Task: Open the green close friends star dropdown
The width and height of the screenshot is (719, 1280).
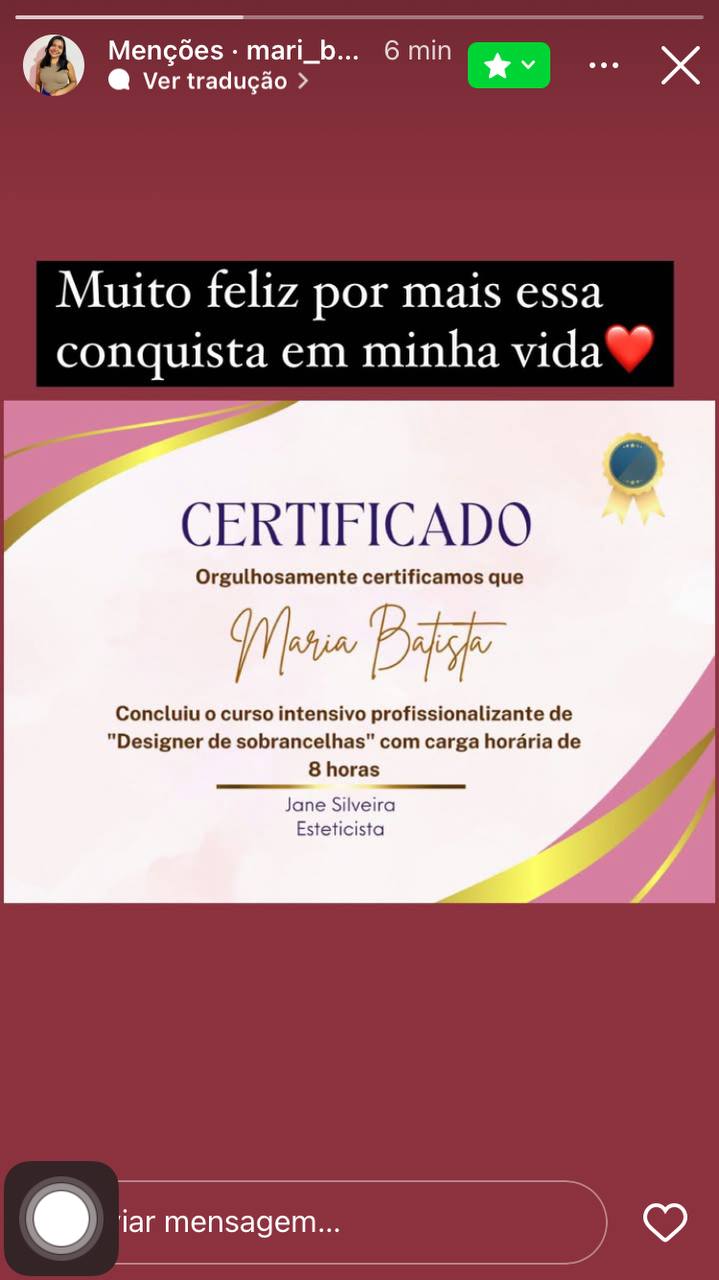Action: point(509,65)
